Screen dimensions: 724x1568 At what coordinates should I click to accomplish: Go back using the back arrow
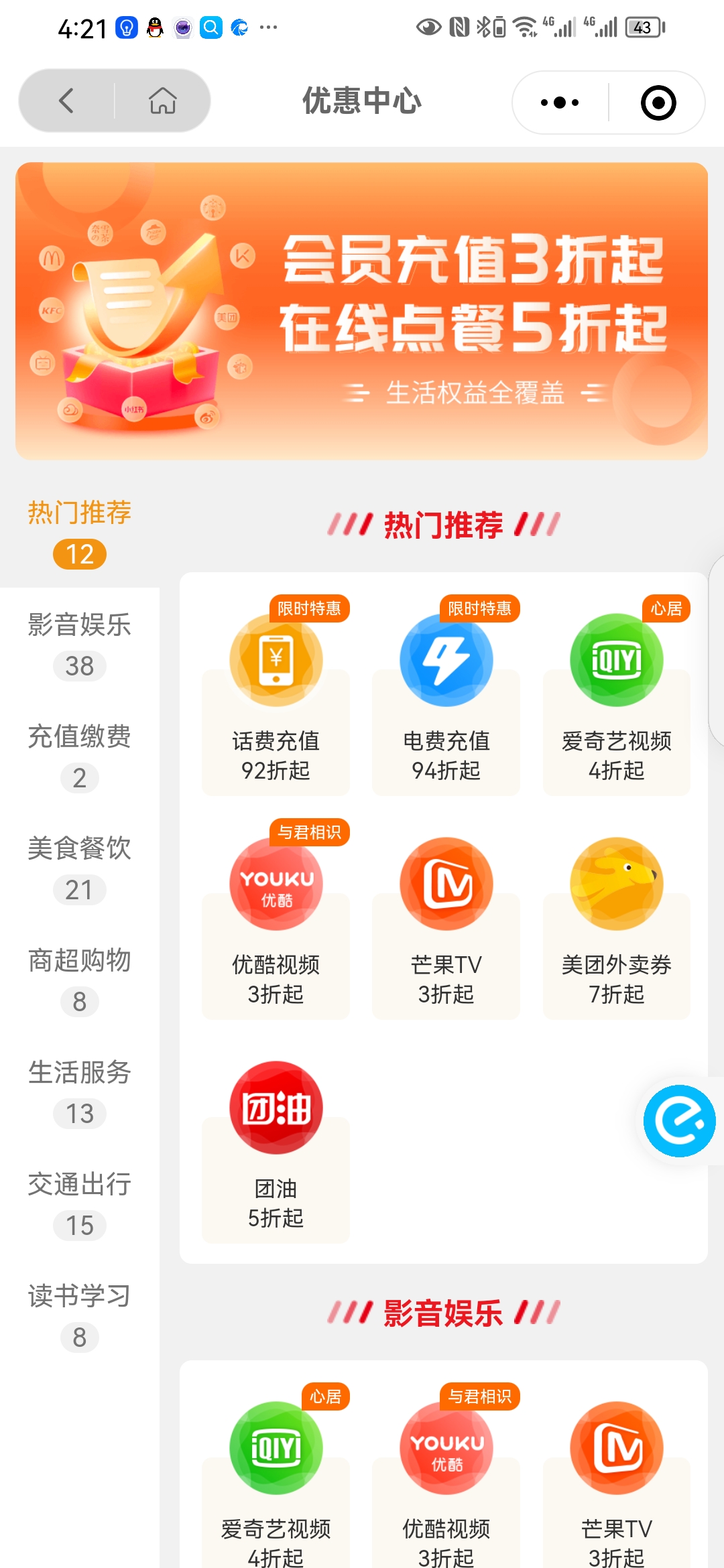pos(66,101)
